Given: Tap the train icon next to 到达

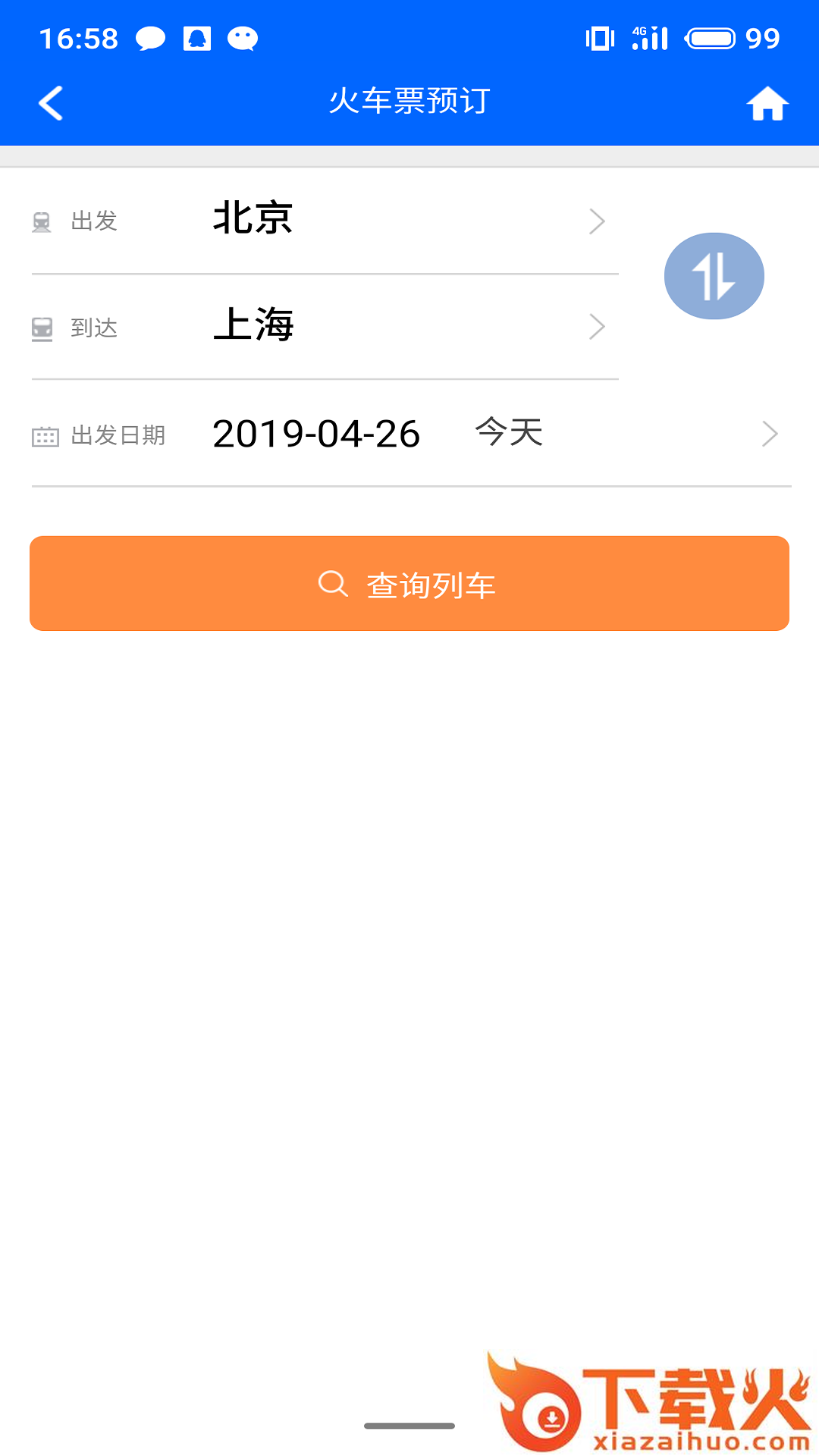Looking at the screenshot, I should click(x=42, y=327).
